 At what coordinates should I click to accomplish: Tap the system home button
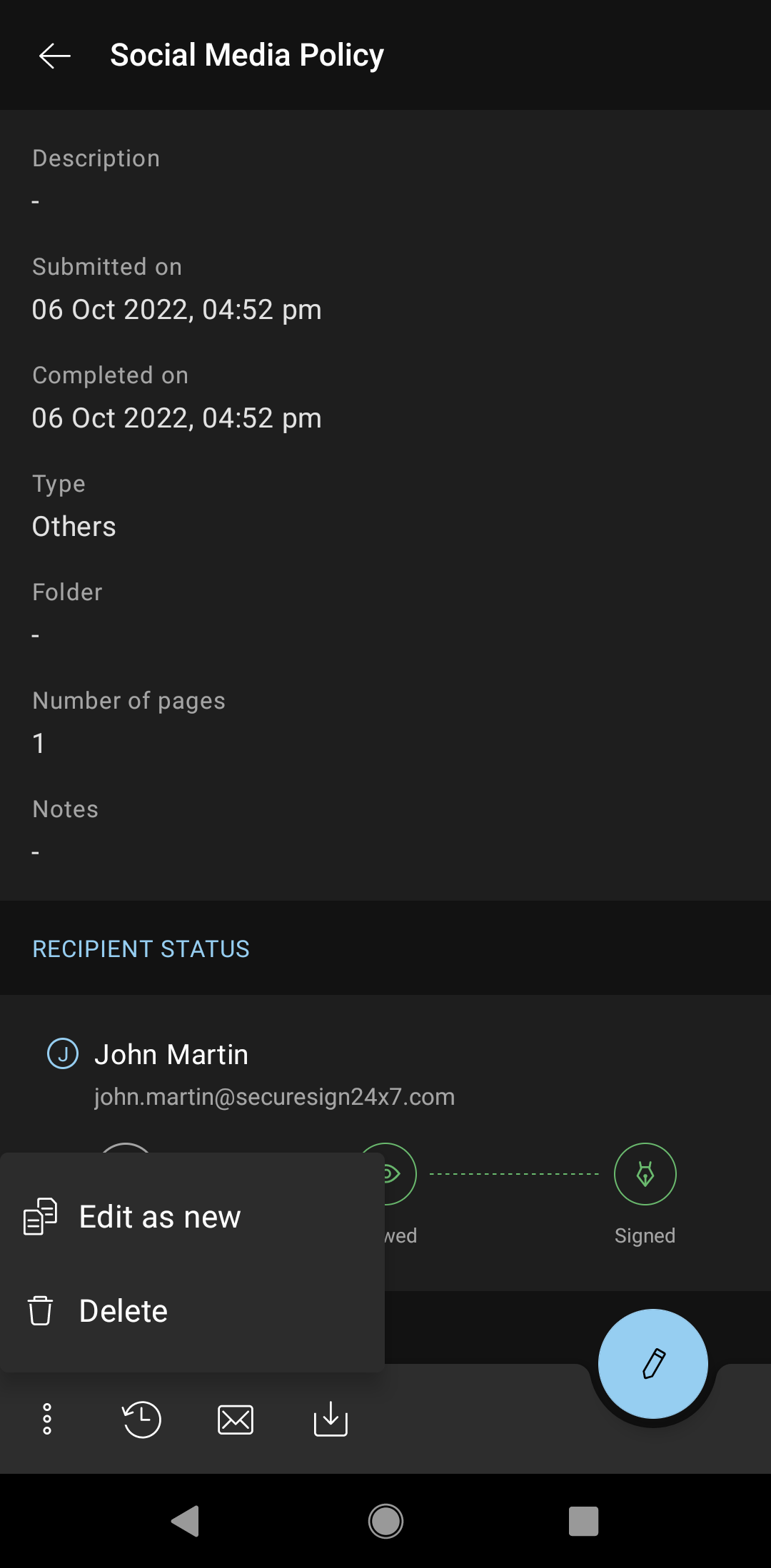(385, 1521)
